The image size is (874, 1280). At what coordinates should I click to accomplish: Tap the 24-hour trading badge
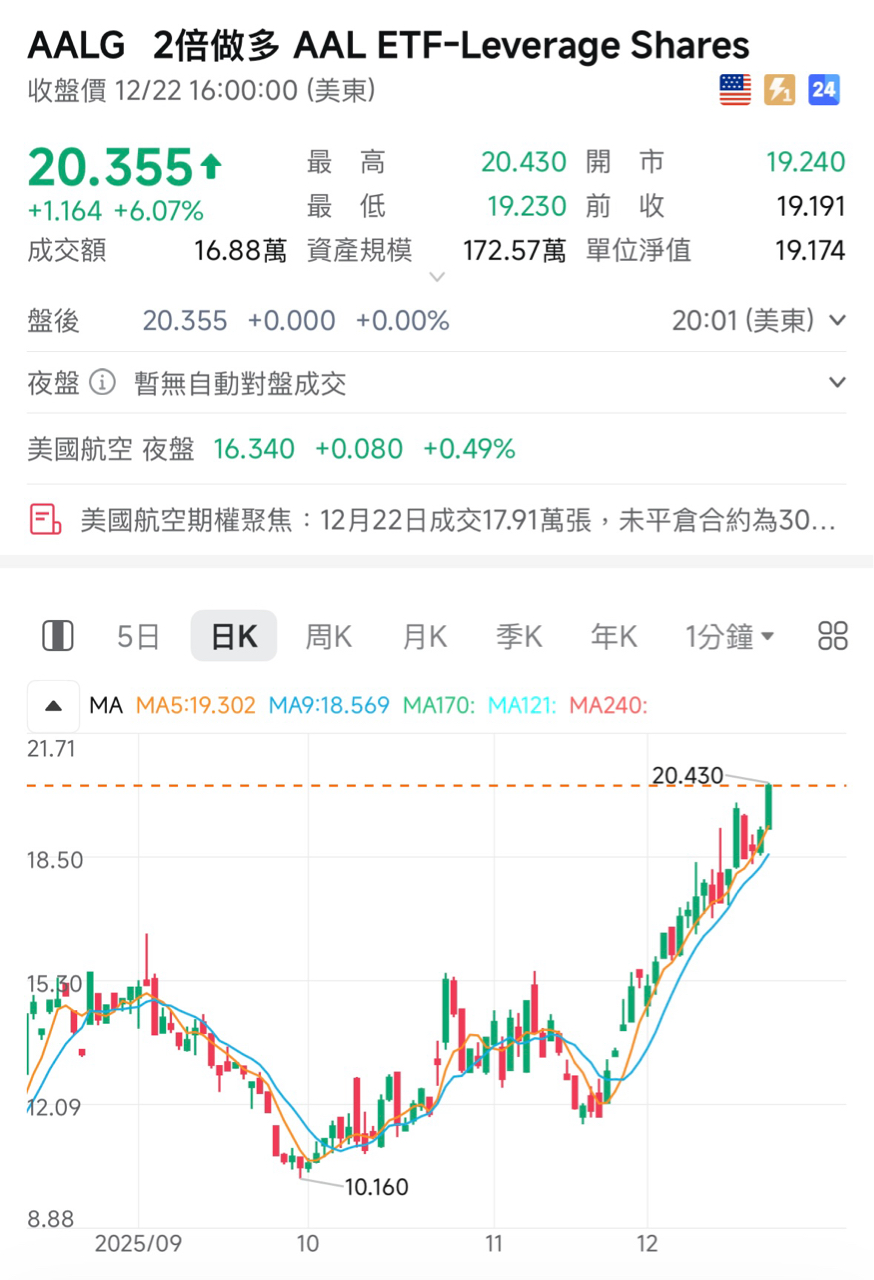click(x=824, y=91)
